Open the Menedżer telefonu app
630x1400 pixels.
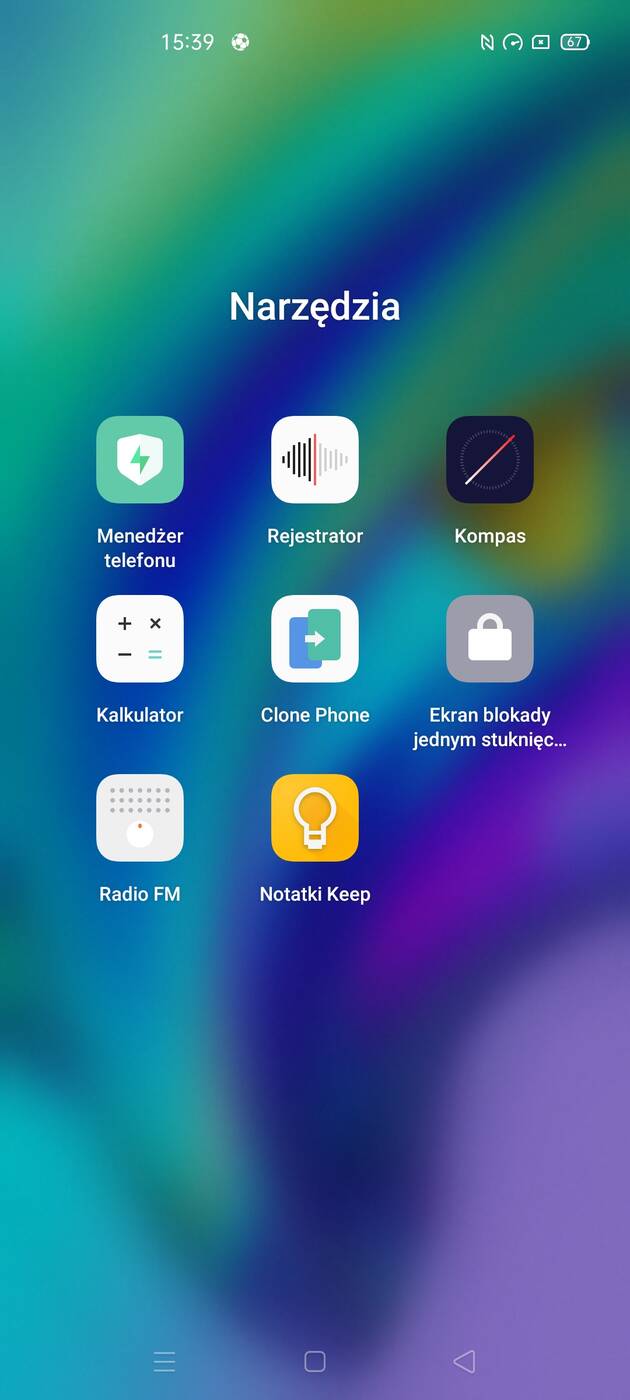click(x=140, y=460)
